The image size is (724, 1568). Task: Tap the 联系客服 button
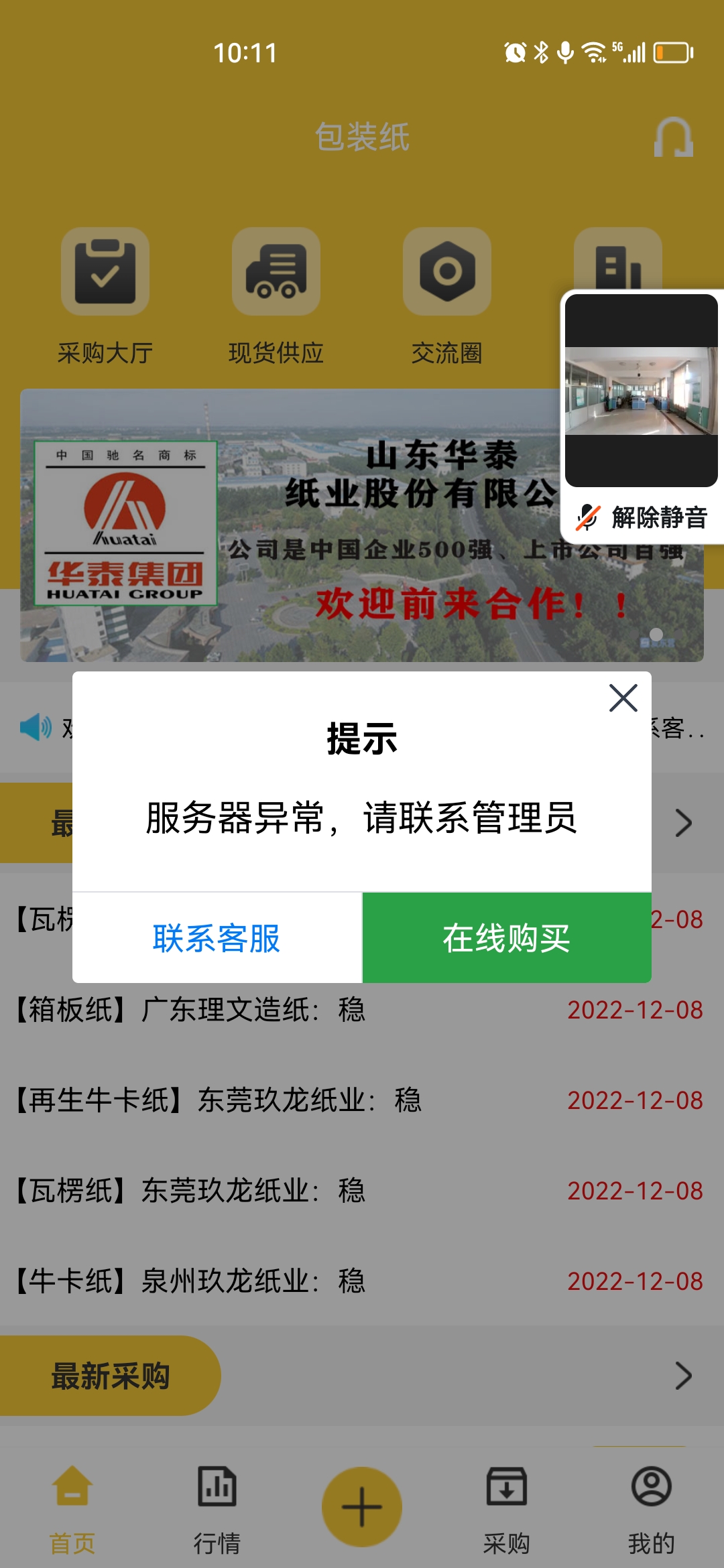click(217, 938)
